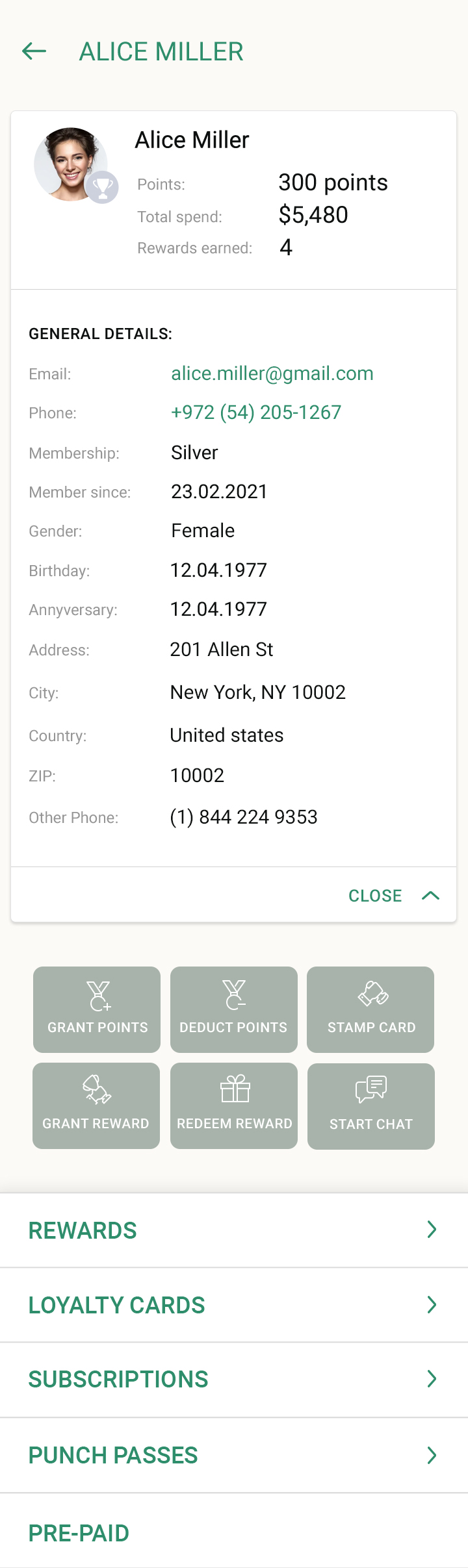Grant a reward to Alice
This screenshot has height=1568, width=468.
96,1106
